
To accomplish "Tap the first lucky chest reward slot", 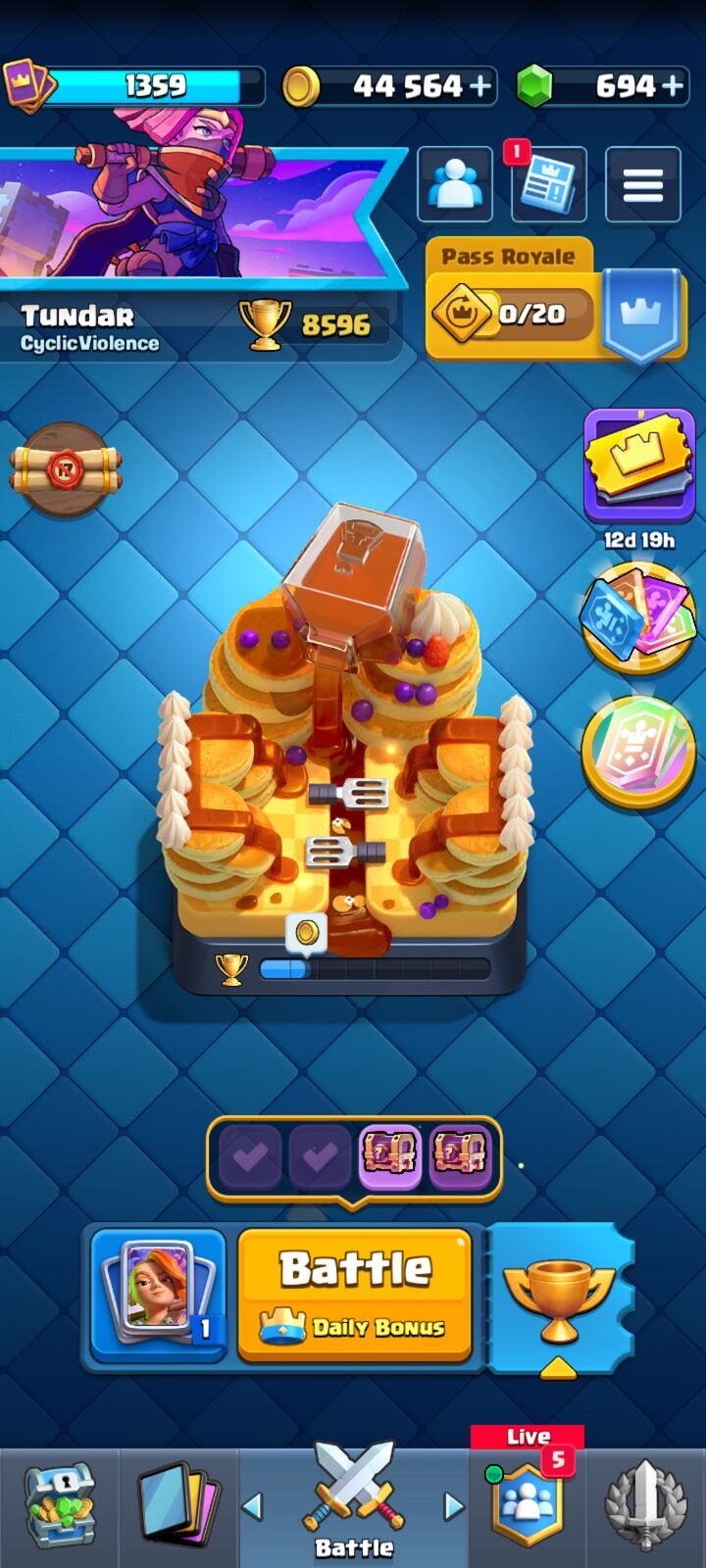I will pyautogui.click(x=250, y=1156).
